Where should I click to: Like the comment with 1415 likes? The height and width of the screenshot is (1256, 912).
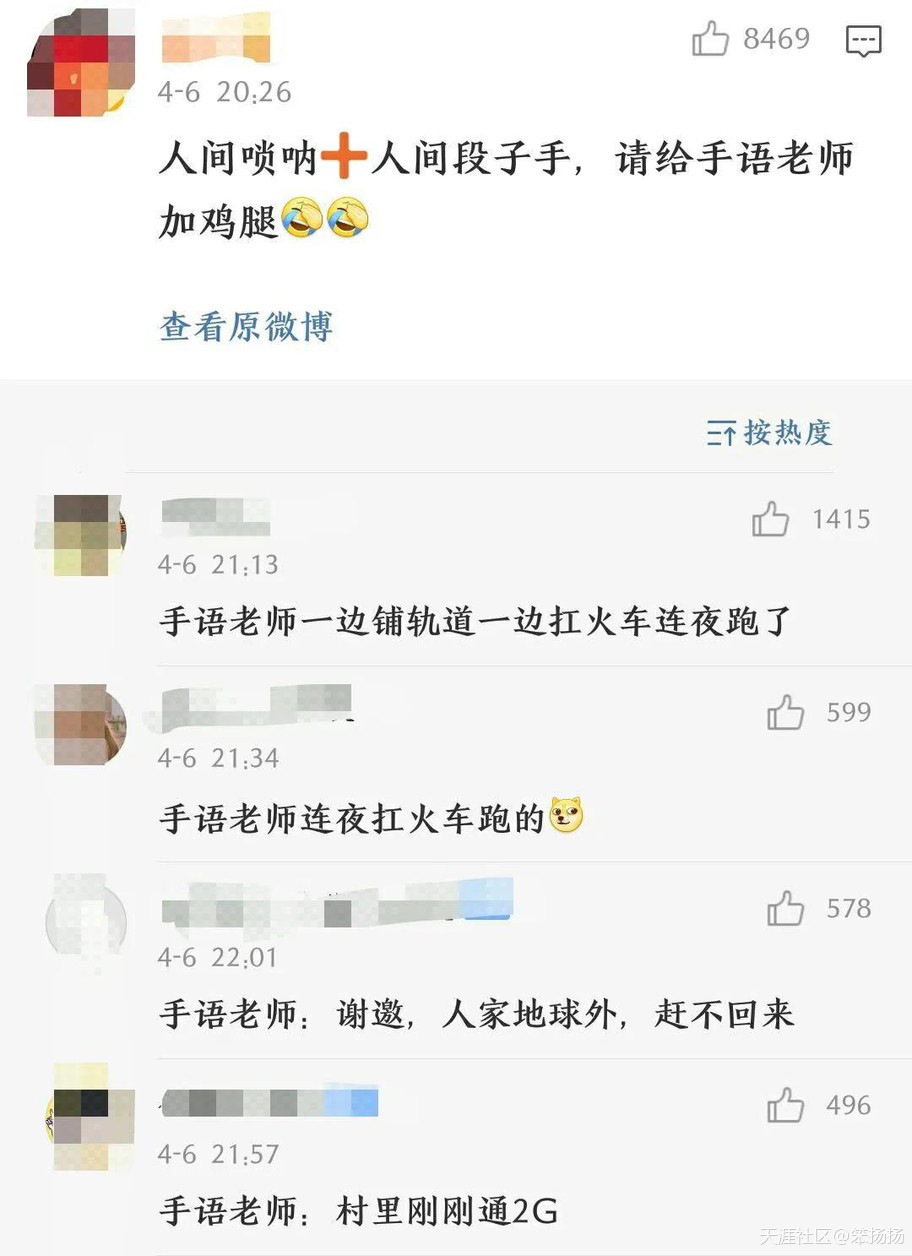770,519
